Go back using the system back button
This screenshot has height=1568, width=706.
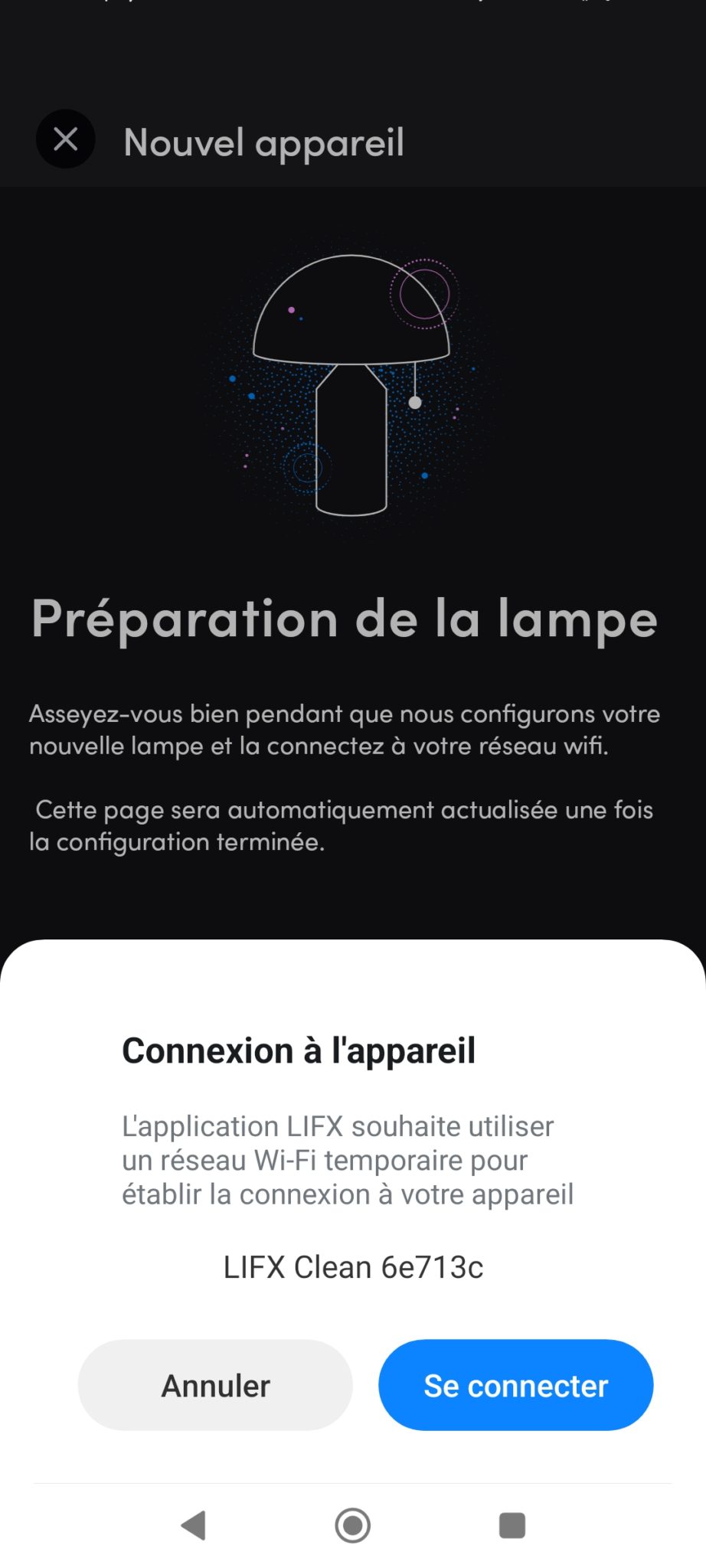pyautogui.click(x=194, y=1525)
